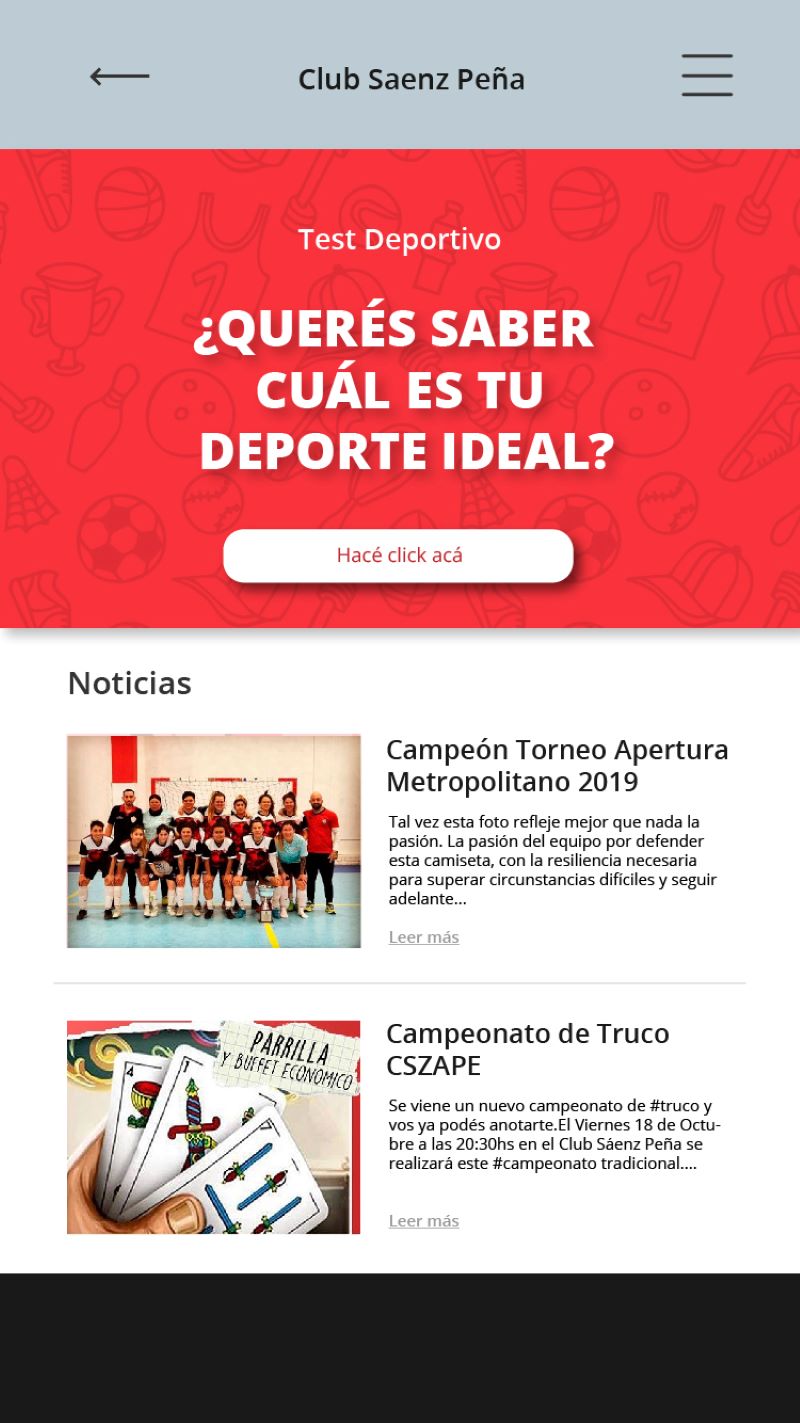This screenshot has width=800, height=1423.
Task: Go back using the arrow icon
Action: point(119,76)
